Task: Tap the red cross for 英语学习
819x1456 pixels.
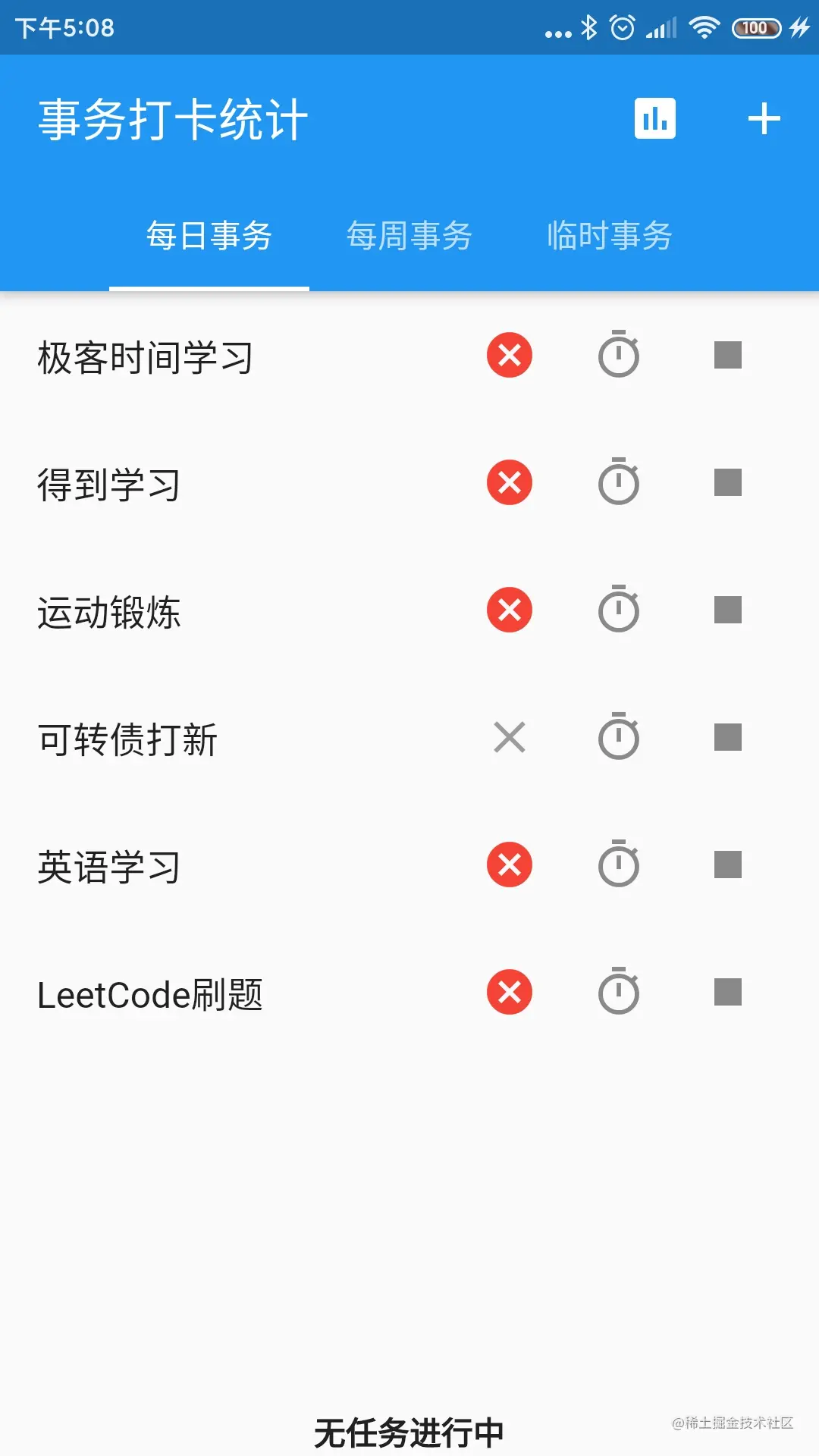Action: point(510,864)
